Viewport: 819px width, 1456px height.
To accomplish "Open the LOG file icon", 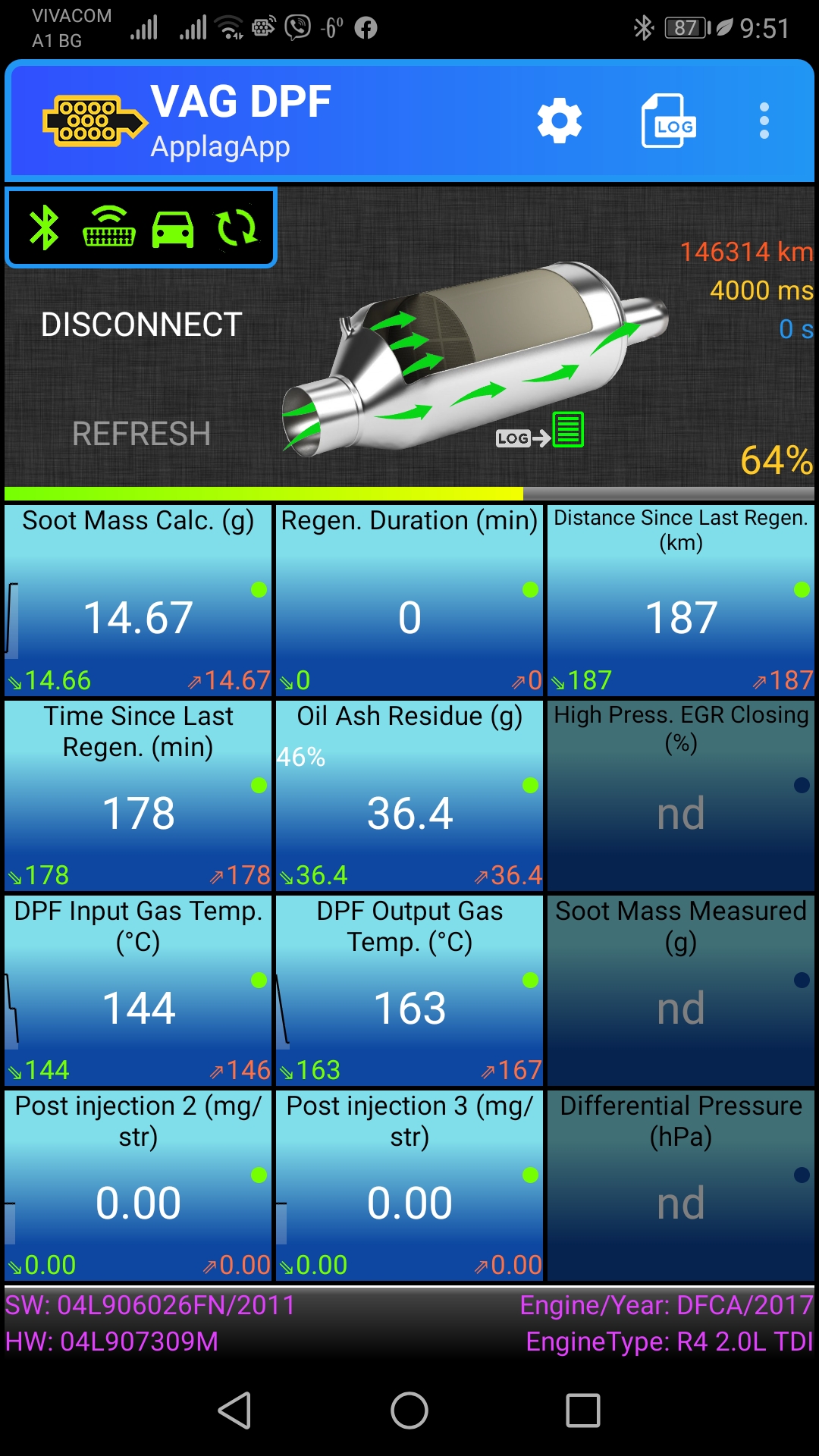I will (x=668, y=121).
